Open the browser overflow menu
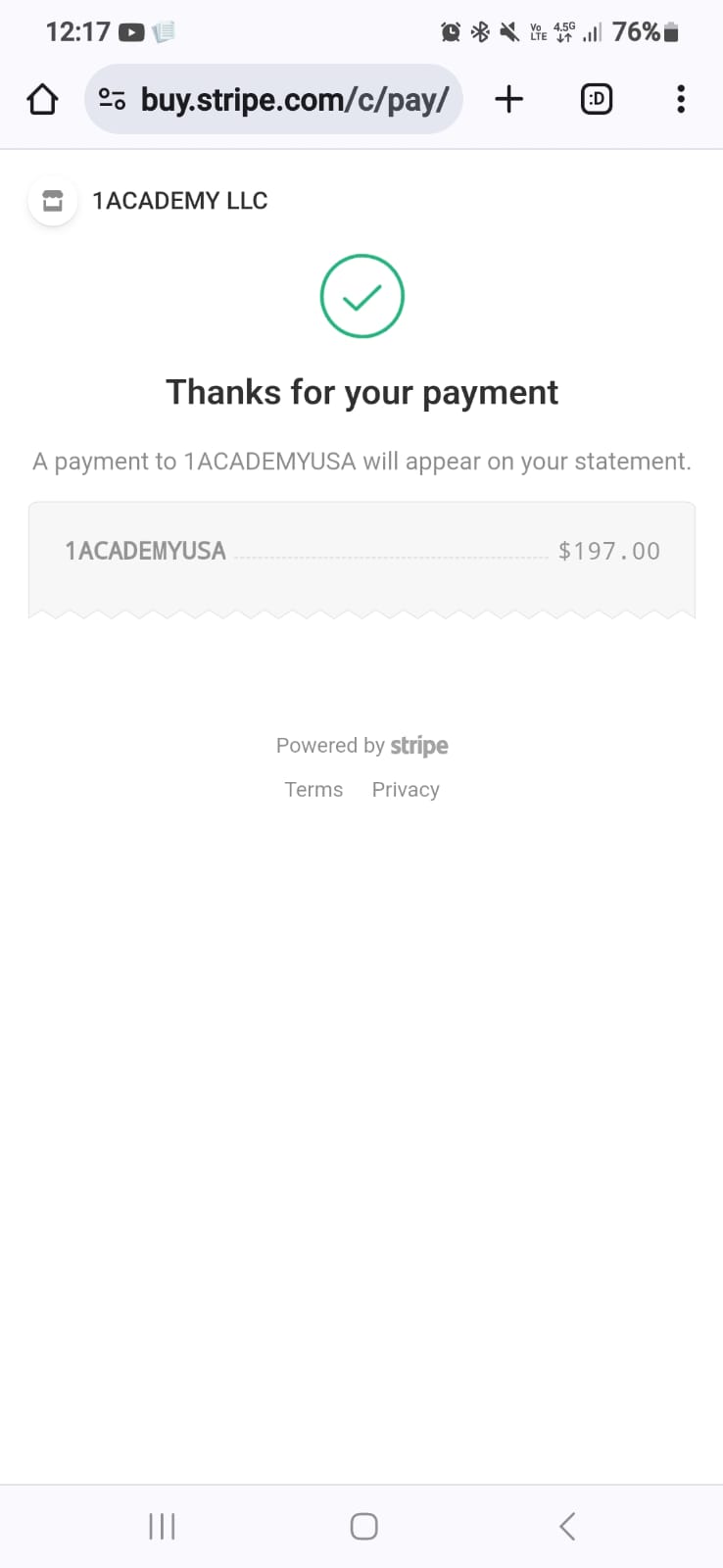This screenshot has height=1568, width=723. [x=681, y=99]
